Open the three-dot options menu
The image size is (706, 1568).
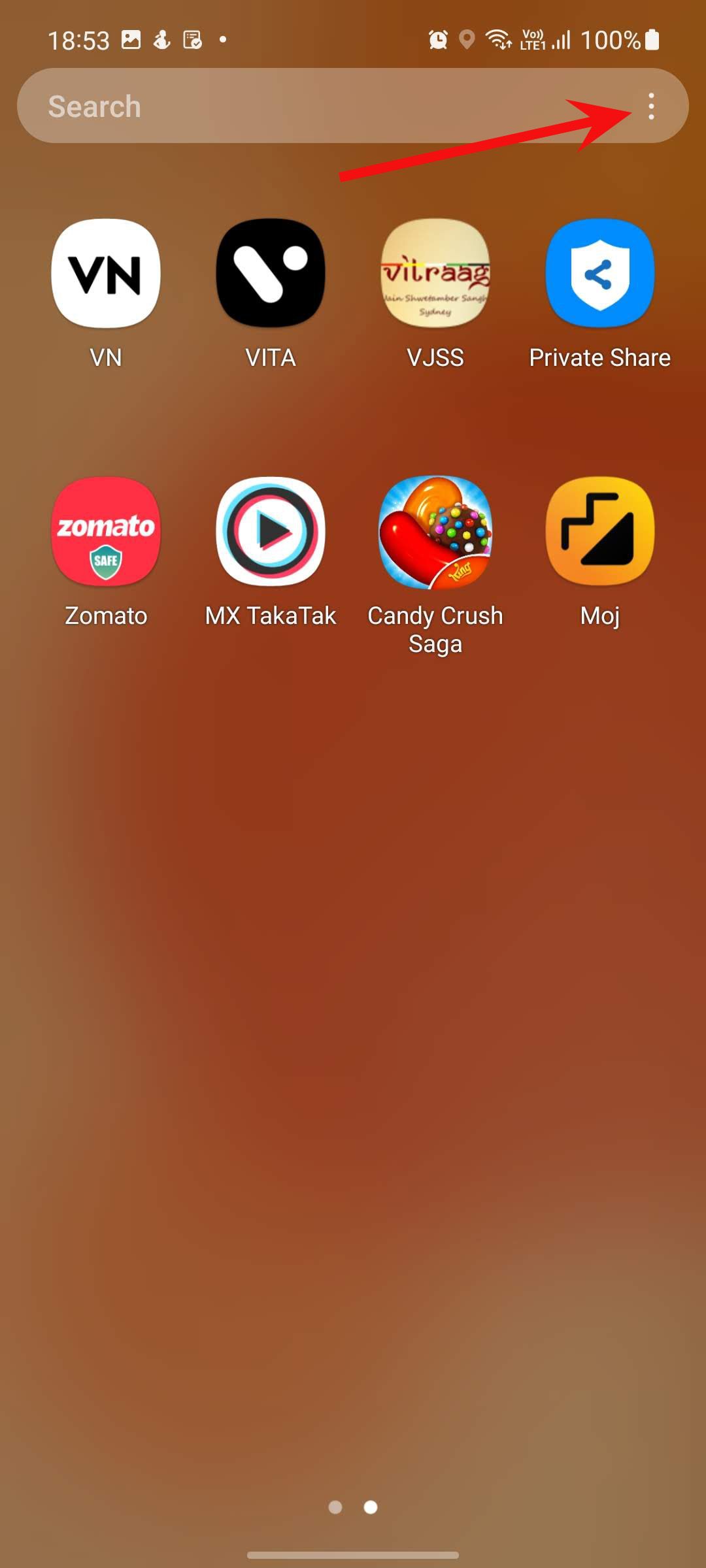tap(653, 106)
